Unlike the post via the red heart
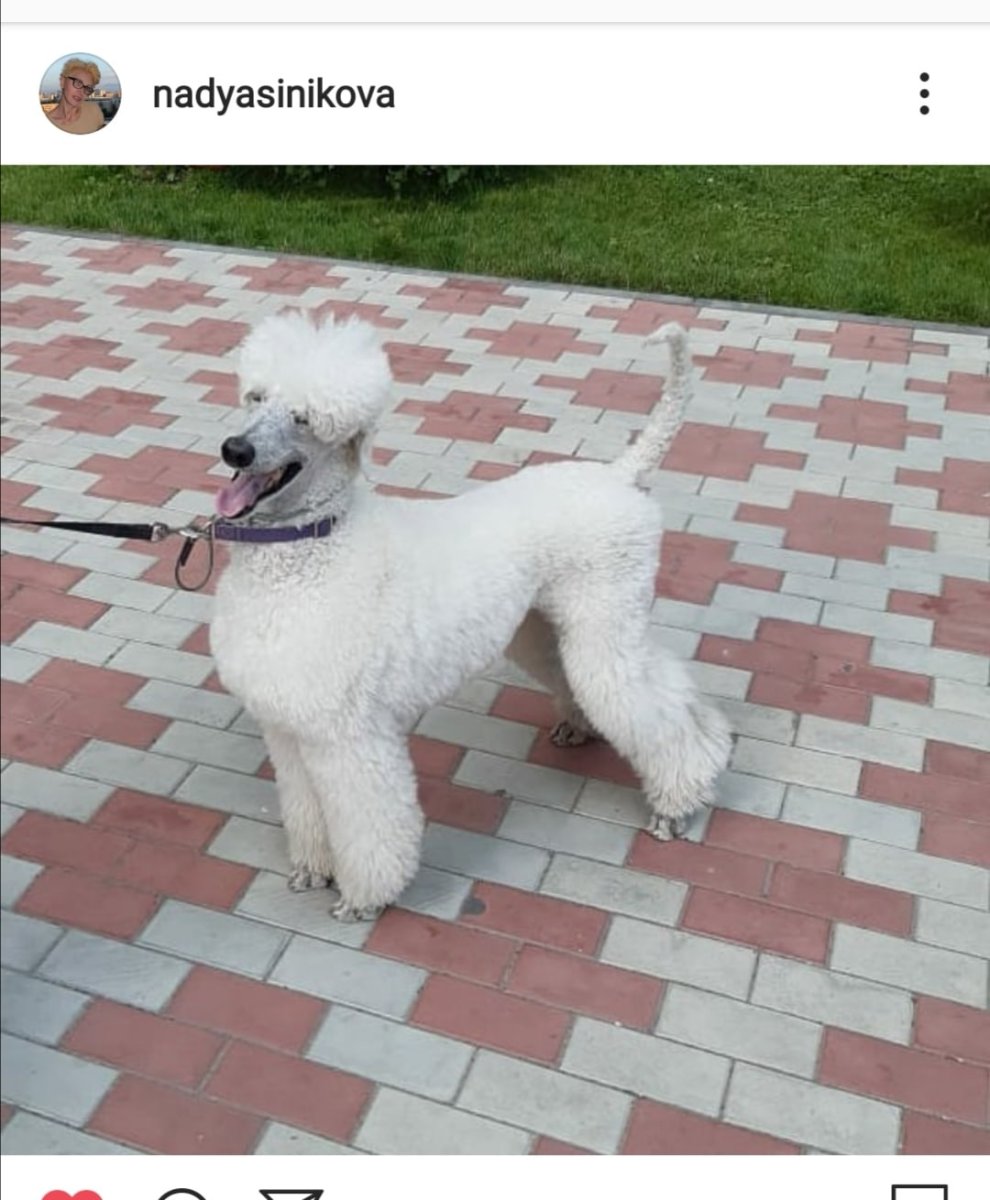The image size is (990, 1200). pos(72,1194)
